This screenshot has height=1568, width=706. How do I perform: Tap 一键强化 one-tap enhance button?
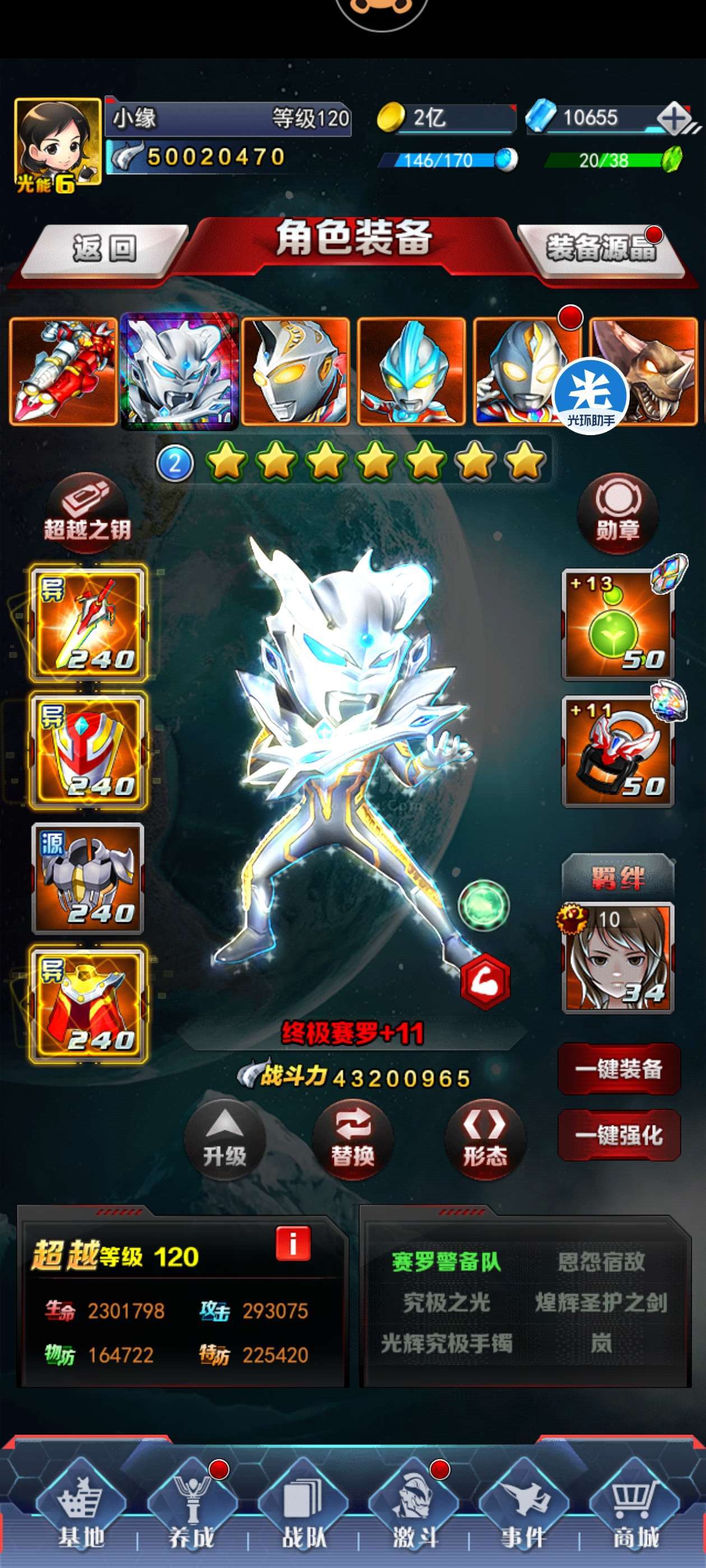(x=619, y=1135)
